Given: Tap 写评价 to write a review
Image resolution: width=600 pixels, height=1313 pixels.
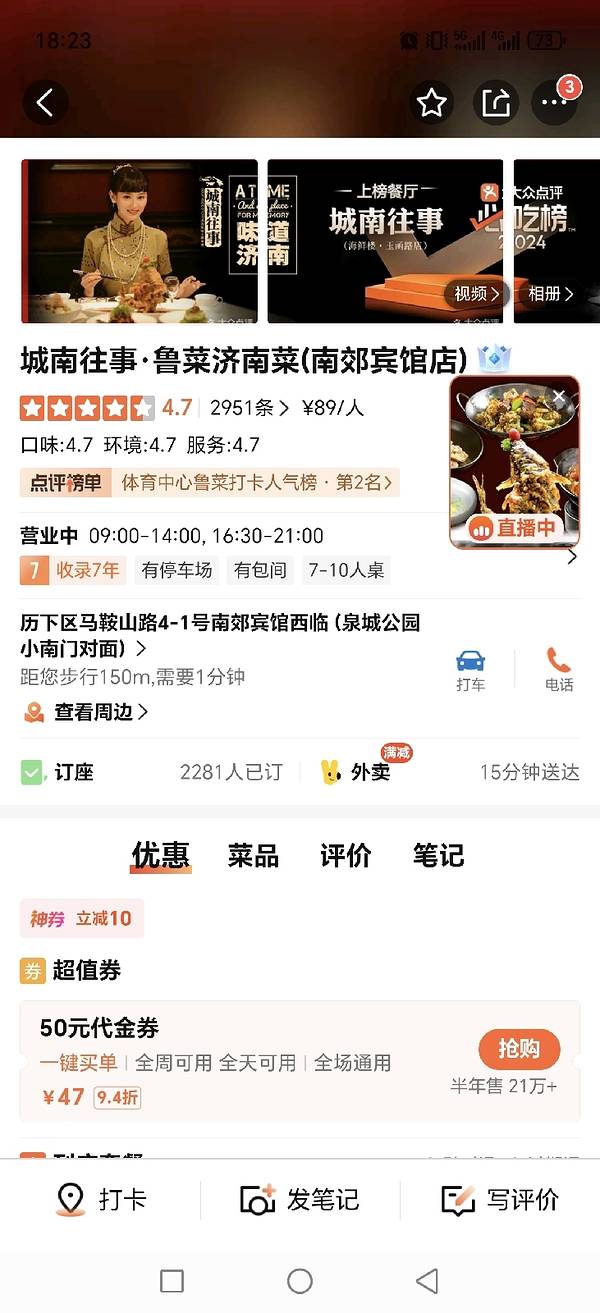Looking at the screenshot, I should [x=500, y=1200].
